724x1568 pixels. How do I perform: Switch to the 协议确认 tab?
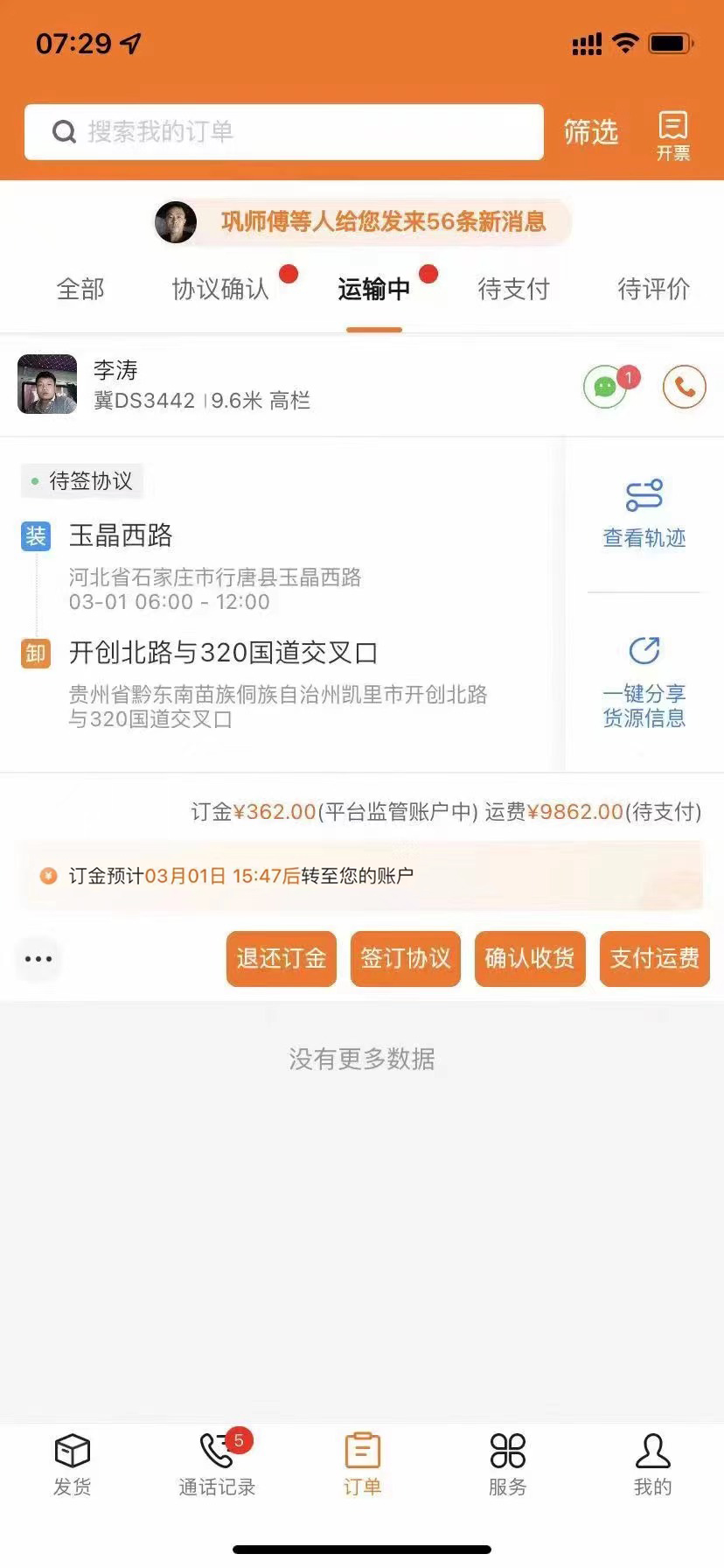click(x=220, y=289)
